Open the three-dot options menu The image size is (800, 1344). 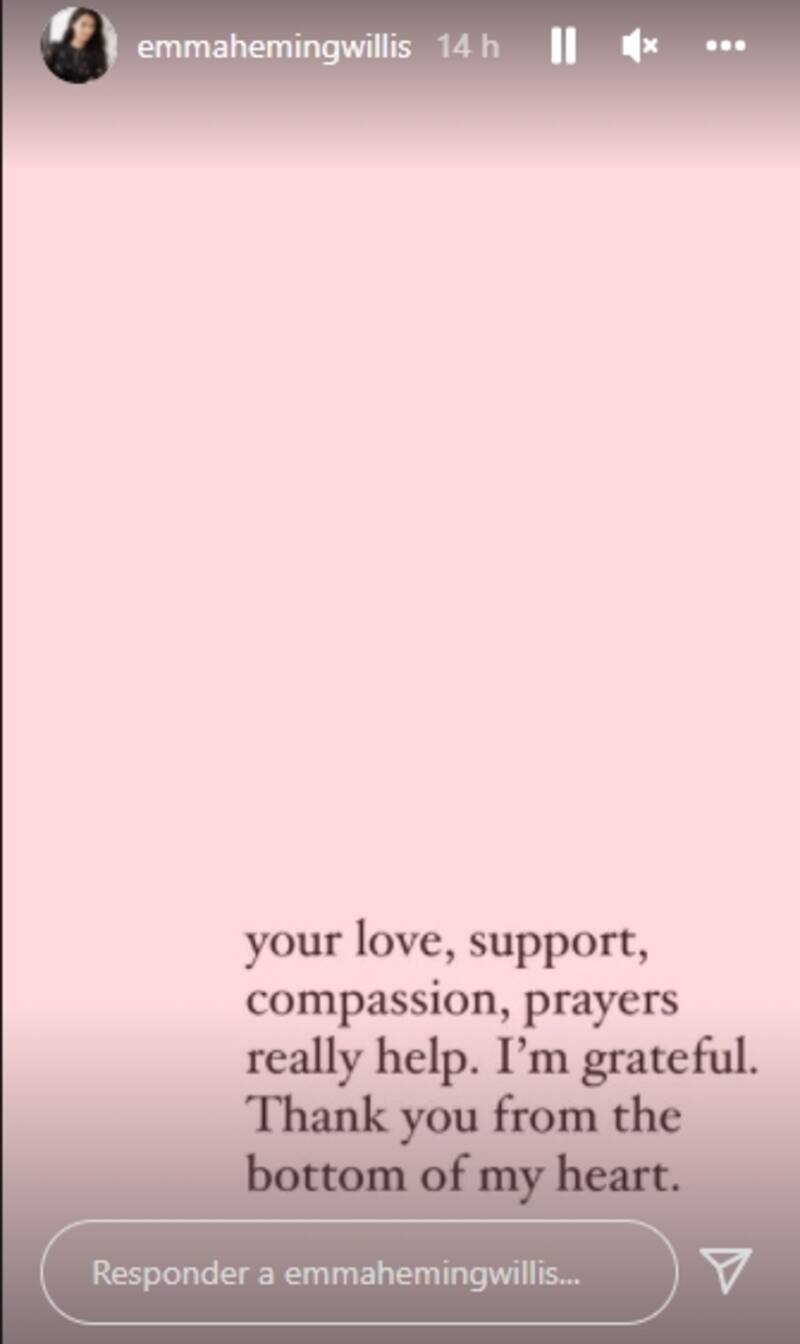(726, 46)
